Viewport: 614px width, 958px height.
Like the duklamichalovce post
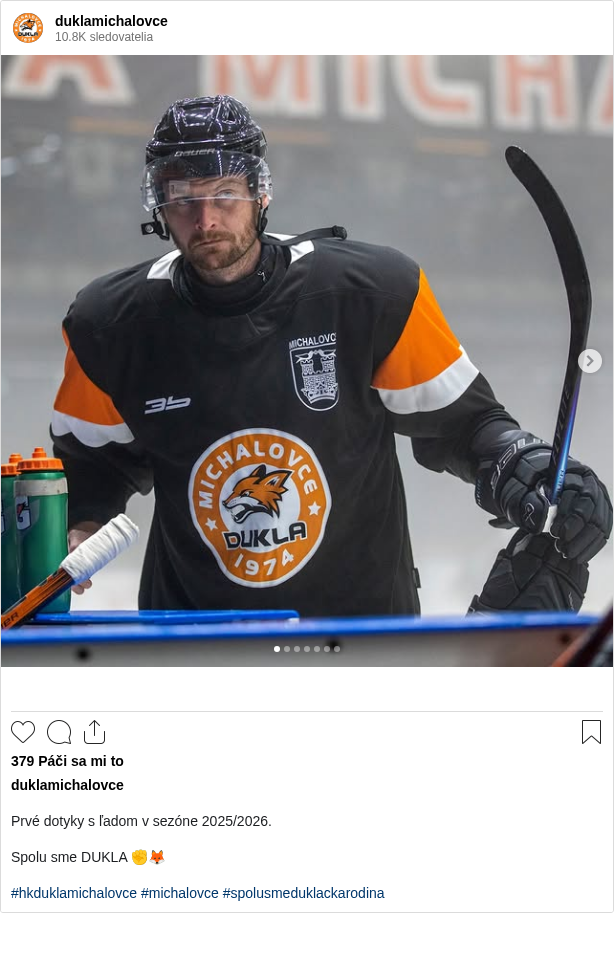(23, 732)
